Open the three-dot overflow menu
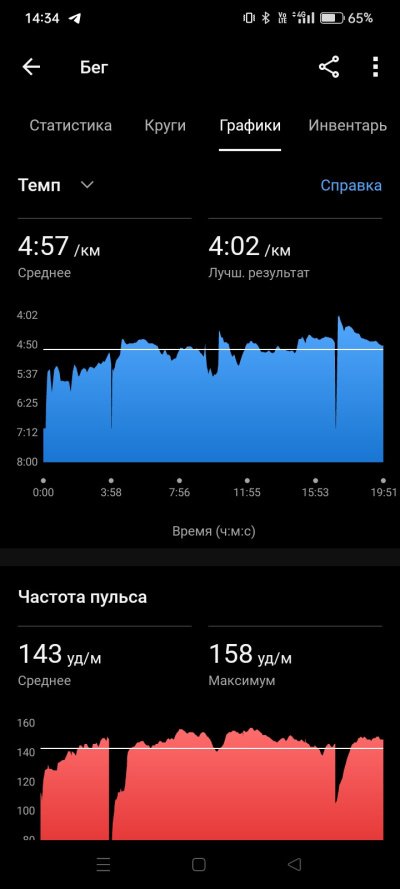This screenshot has height=889, width=400. click(x=375, y=67)
